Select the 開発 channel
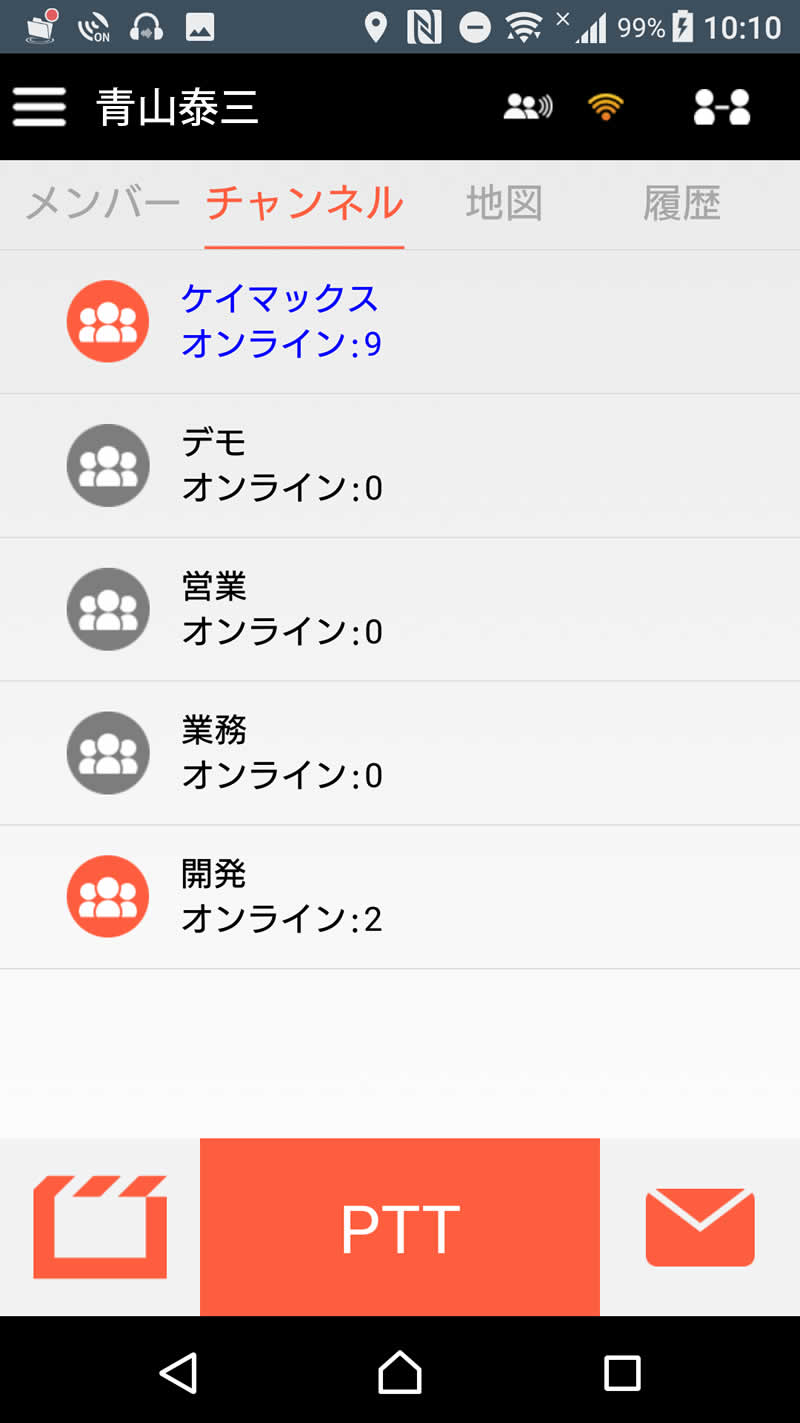Image resolution: width=800 pixels, height=1423 pixels. click(x=400, y=897)
